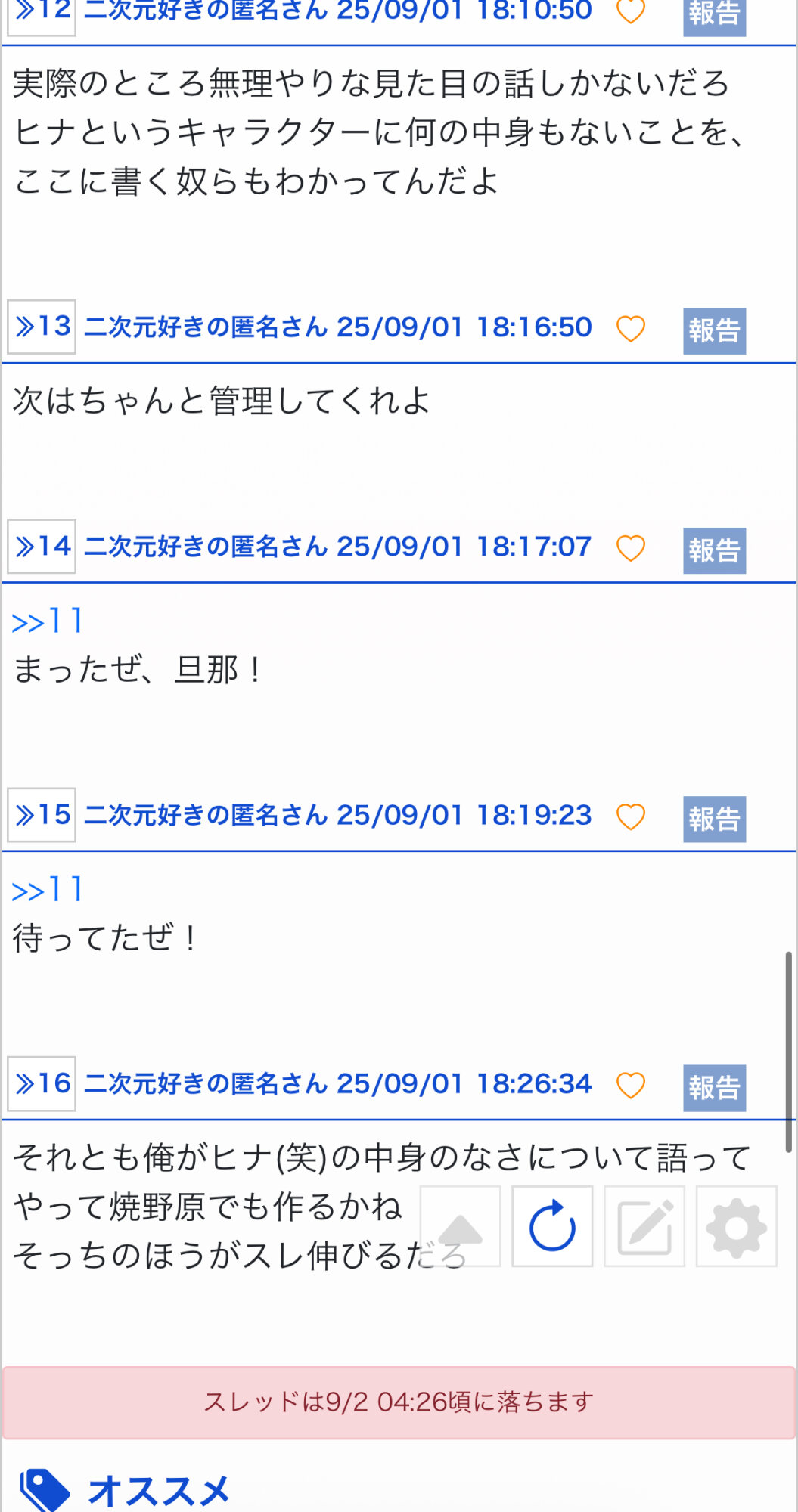Like post 12 with the heart
Screen dimensions: 798x1512
point(630,11)
